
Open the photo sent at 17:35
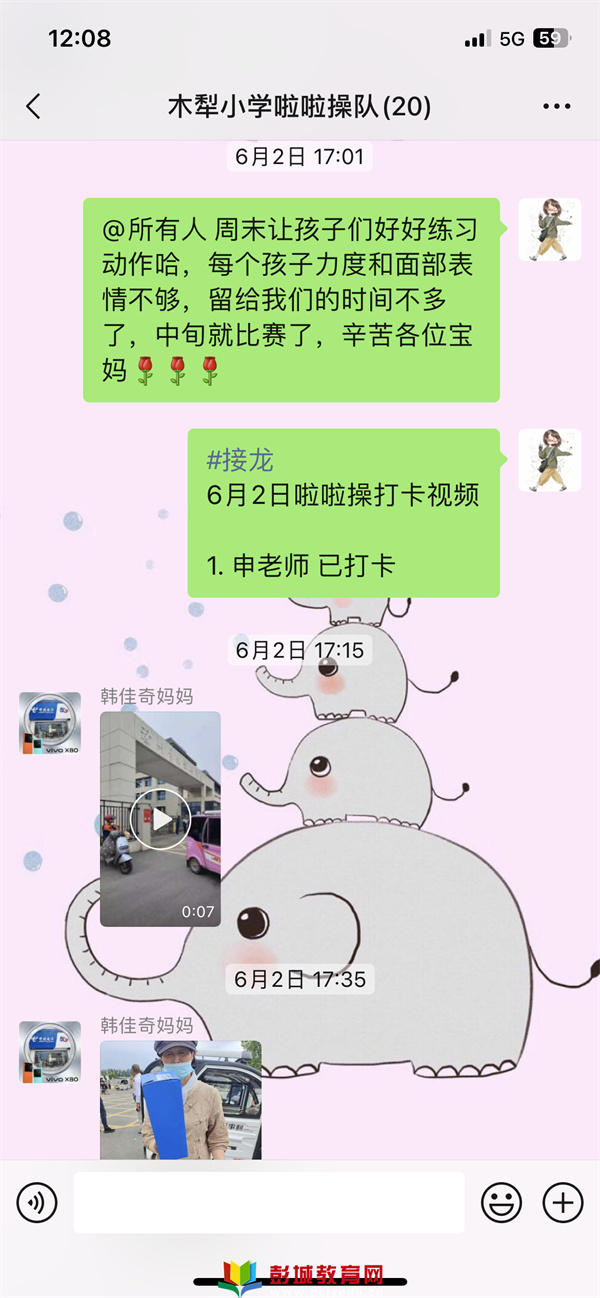point(180,1100)
